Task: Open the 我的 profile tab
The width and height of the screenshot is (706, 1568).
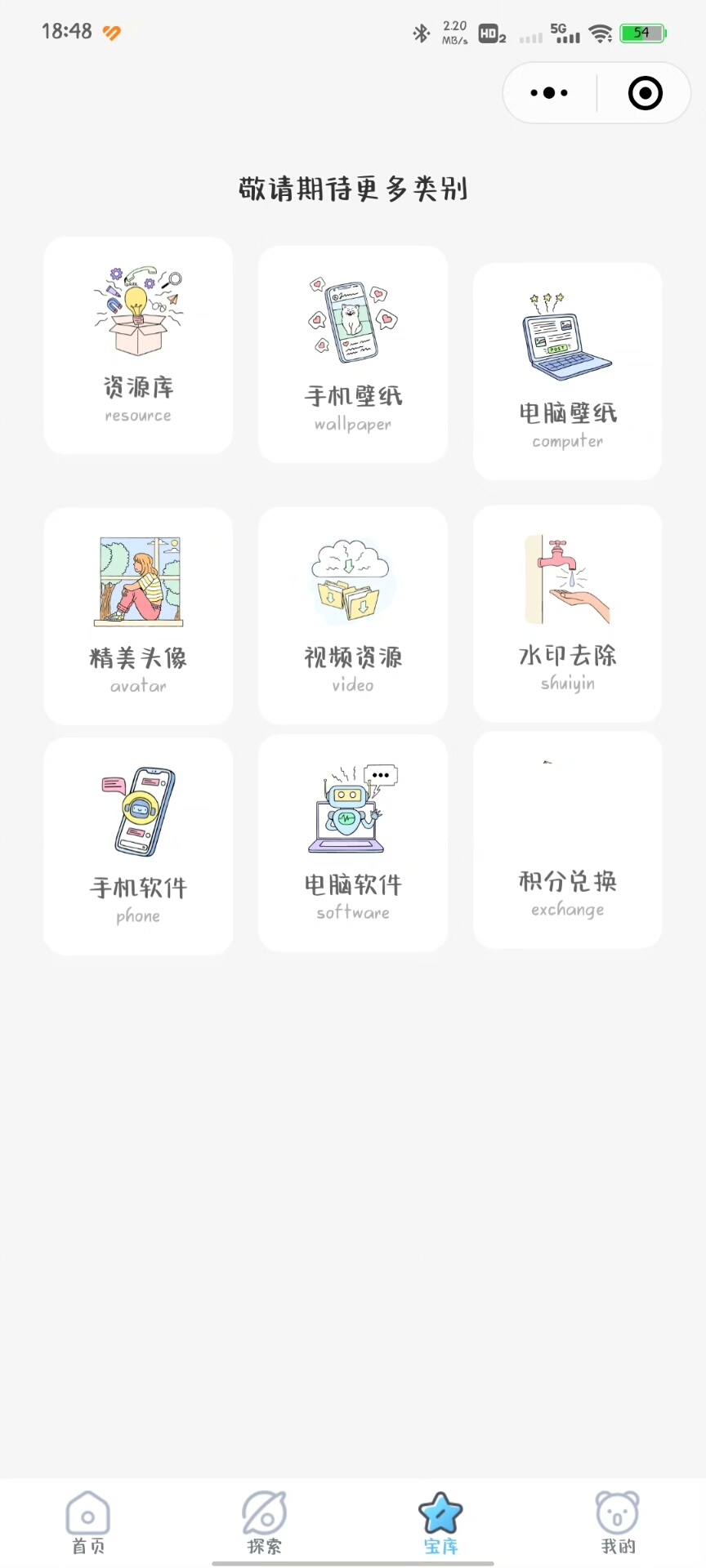Action: click(618, 1522)
